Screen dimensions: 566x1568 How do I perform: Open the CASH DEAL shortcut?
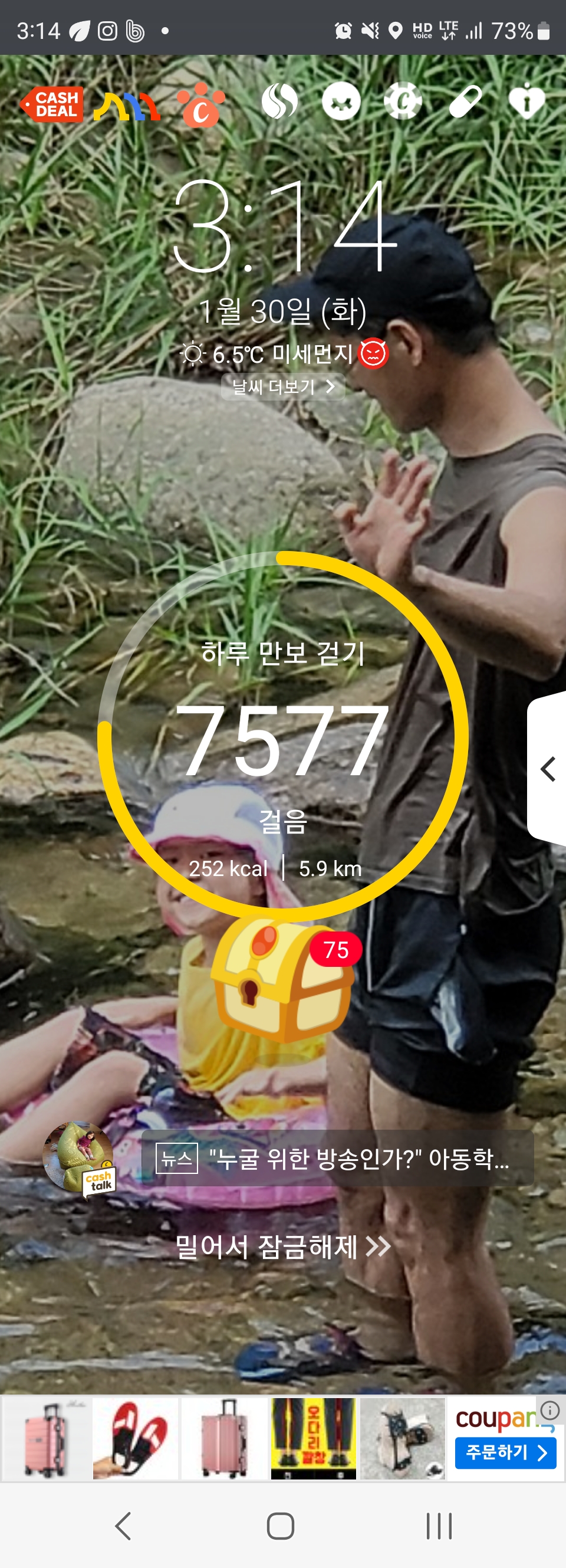[x=53, y=104]
